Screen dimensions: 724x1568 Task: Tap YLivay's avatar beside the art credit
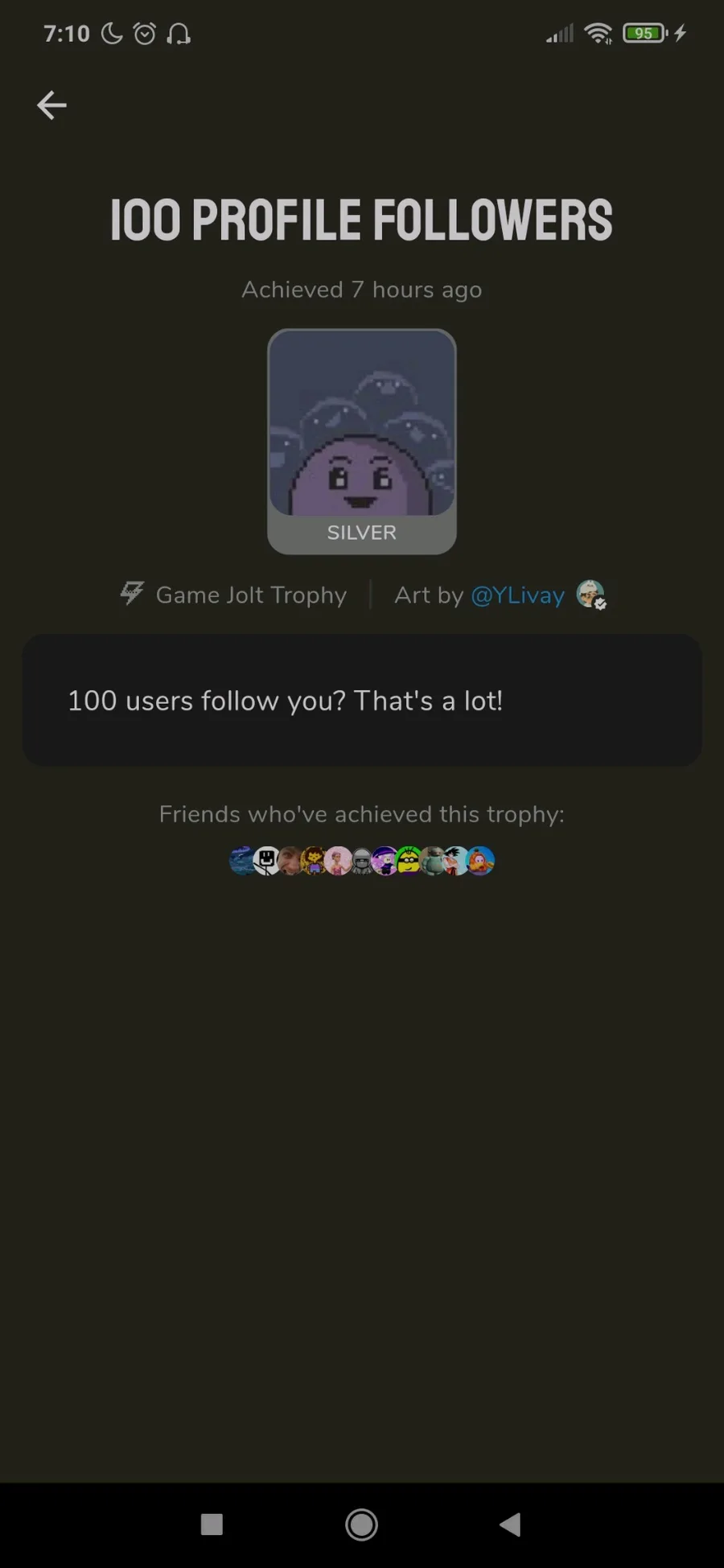click(x=590, y=595)
